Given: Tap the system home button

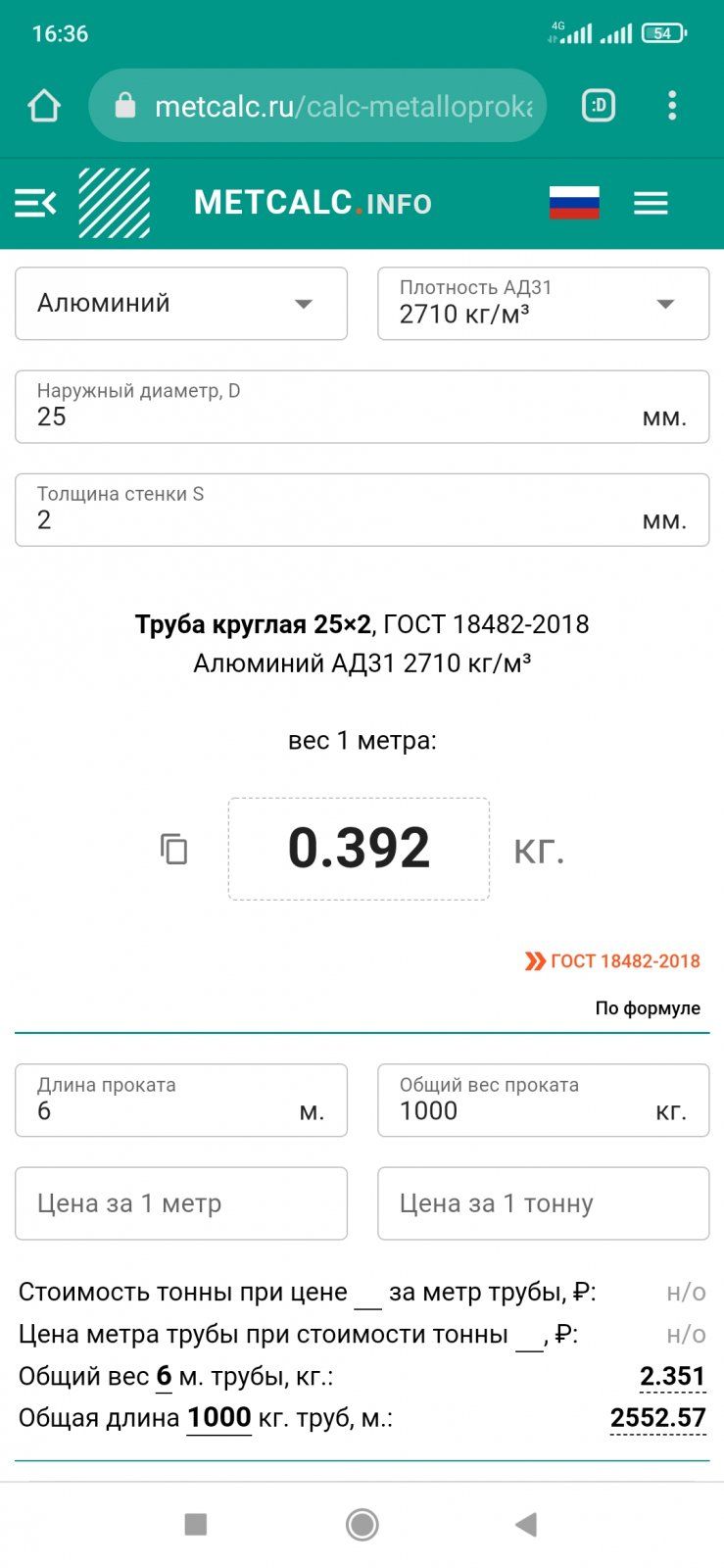Looking at the screenshot, I should pyautogui.click(x=362, y=1524).
